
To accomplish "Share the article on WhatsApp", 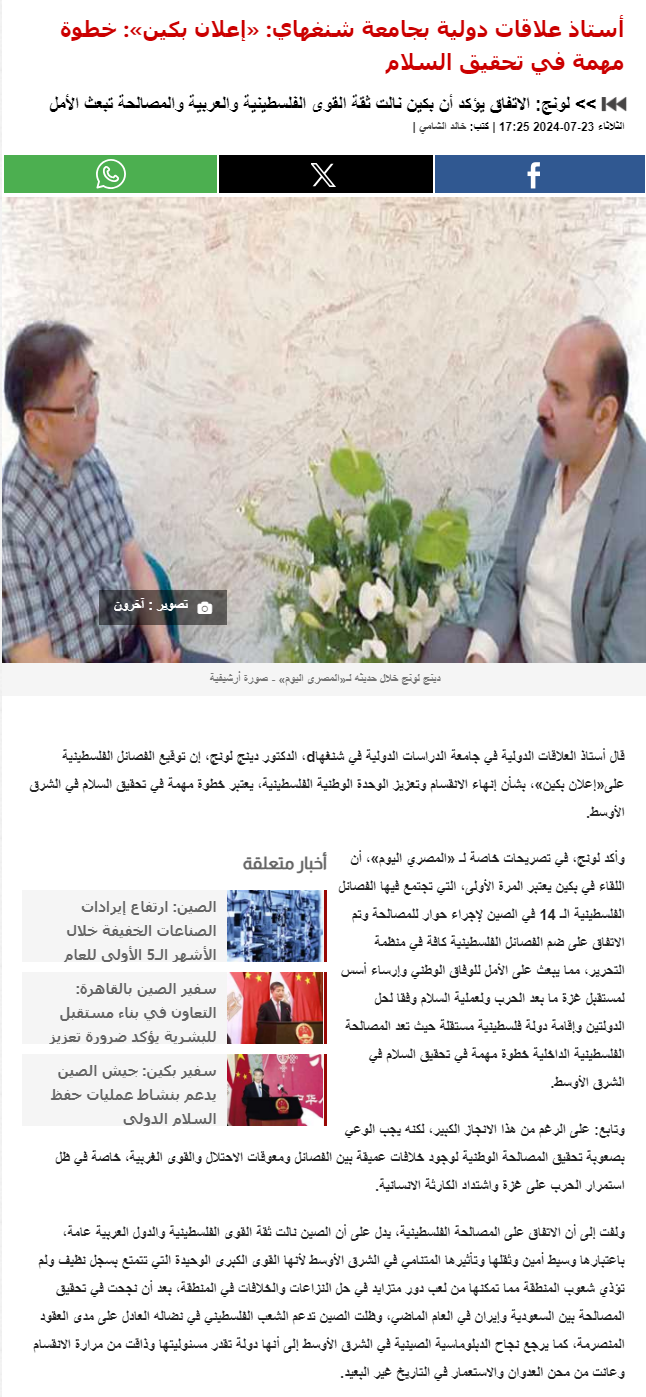I will pyautogui.click(x=110, y=175).
